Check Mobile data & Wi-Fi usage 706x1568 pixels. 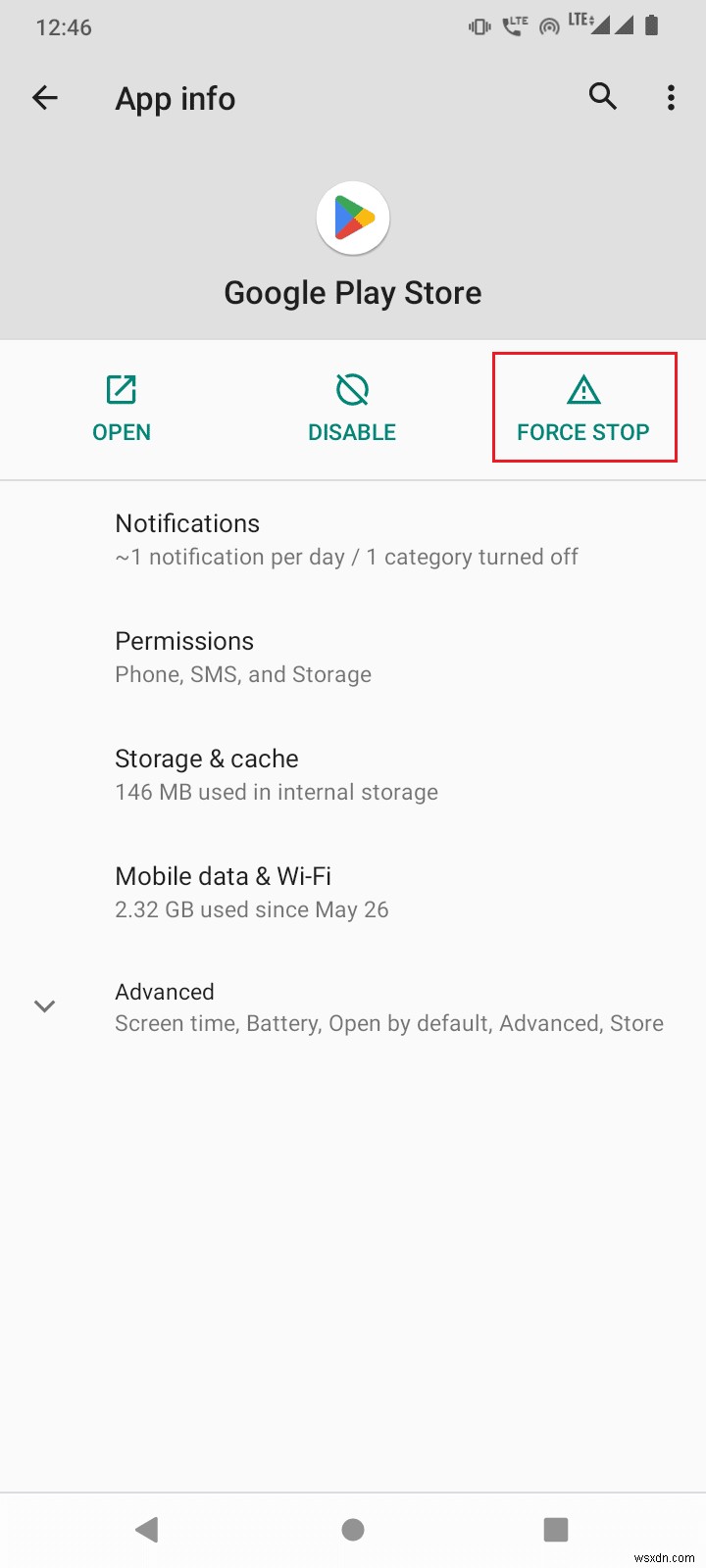(x=252, y=892)
